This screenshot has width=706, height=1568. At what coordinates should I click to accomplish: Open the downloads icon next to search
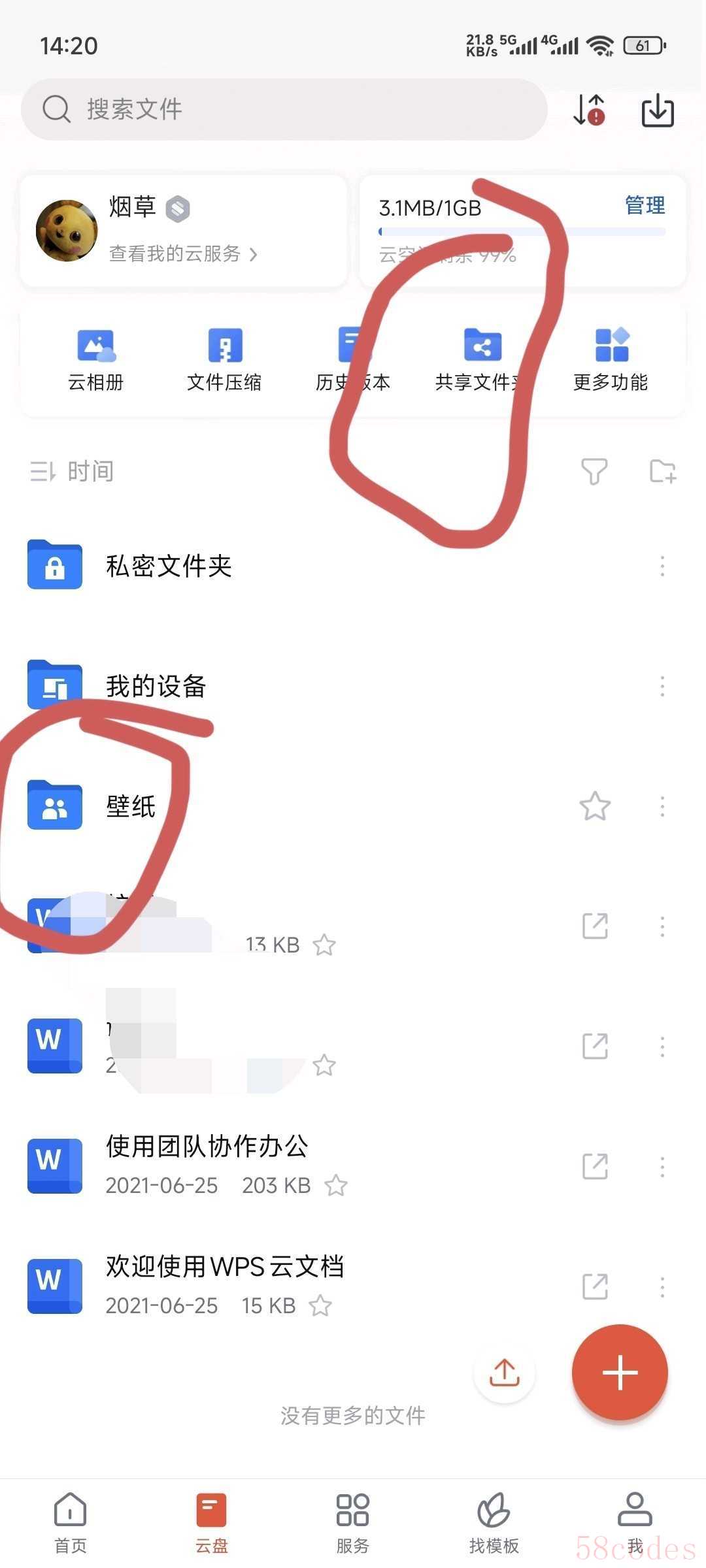click(657, 110)
